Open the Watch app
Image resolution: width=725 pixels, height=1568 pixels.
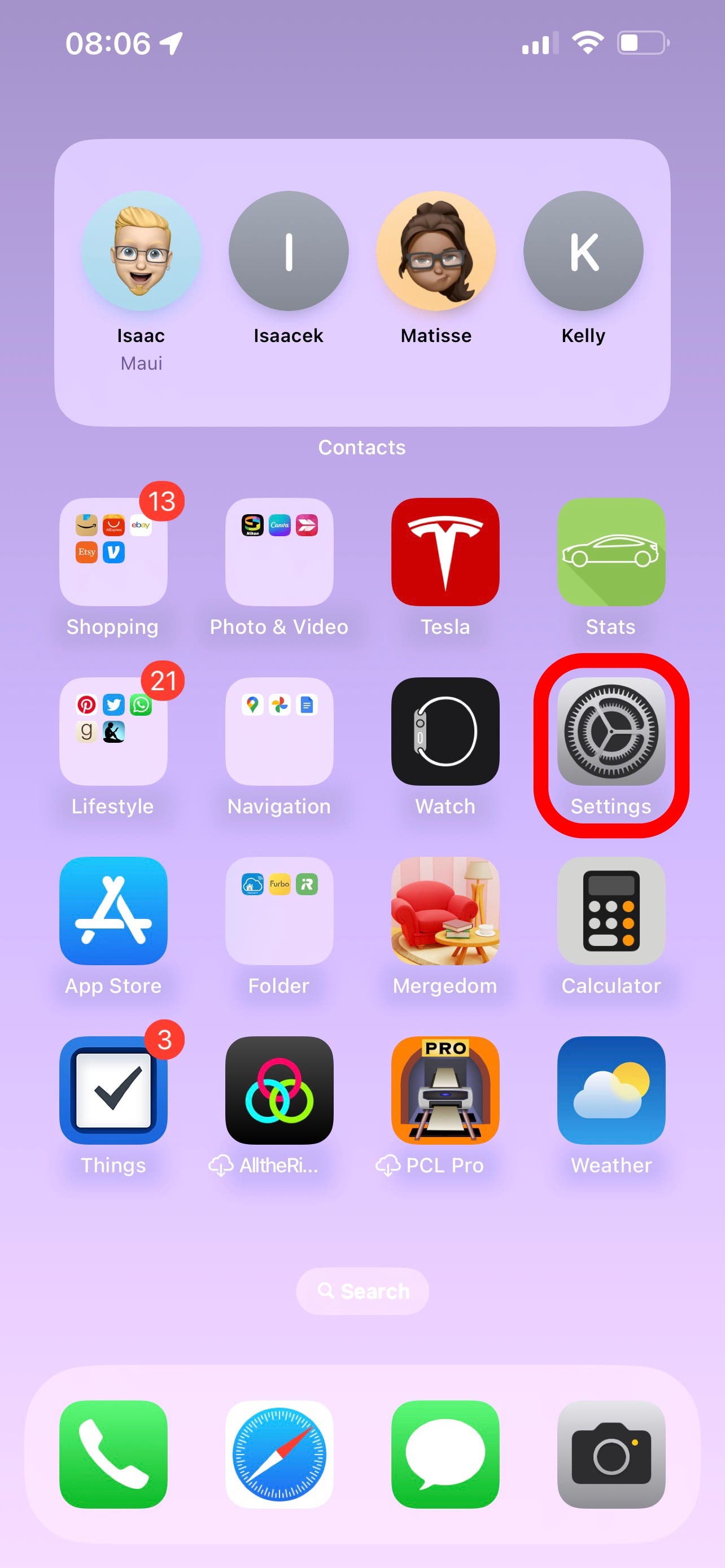click(x=445, y=730)
